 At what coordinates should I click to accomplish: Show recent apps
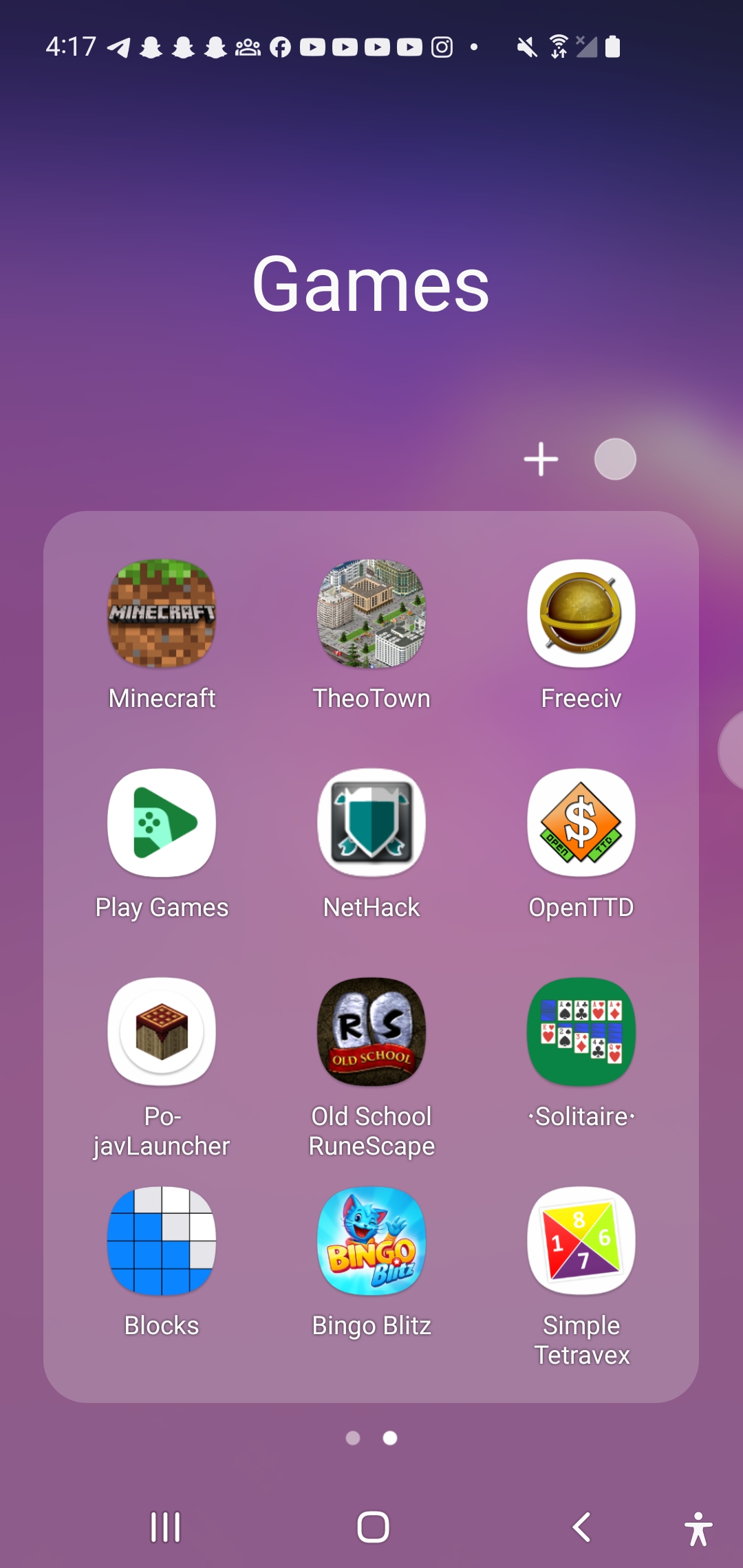[165, 1527]
